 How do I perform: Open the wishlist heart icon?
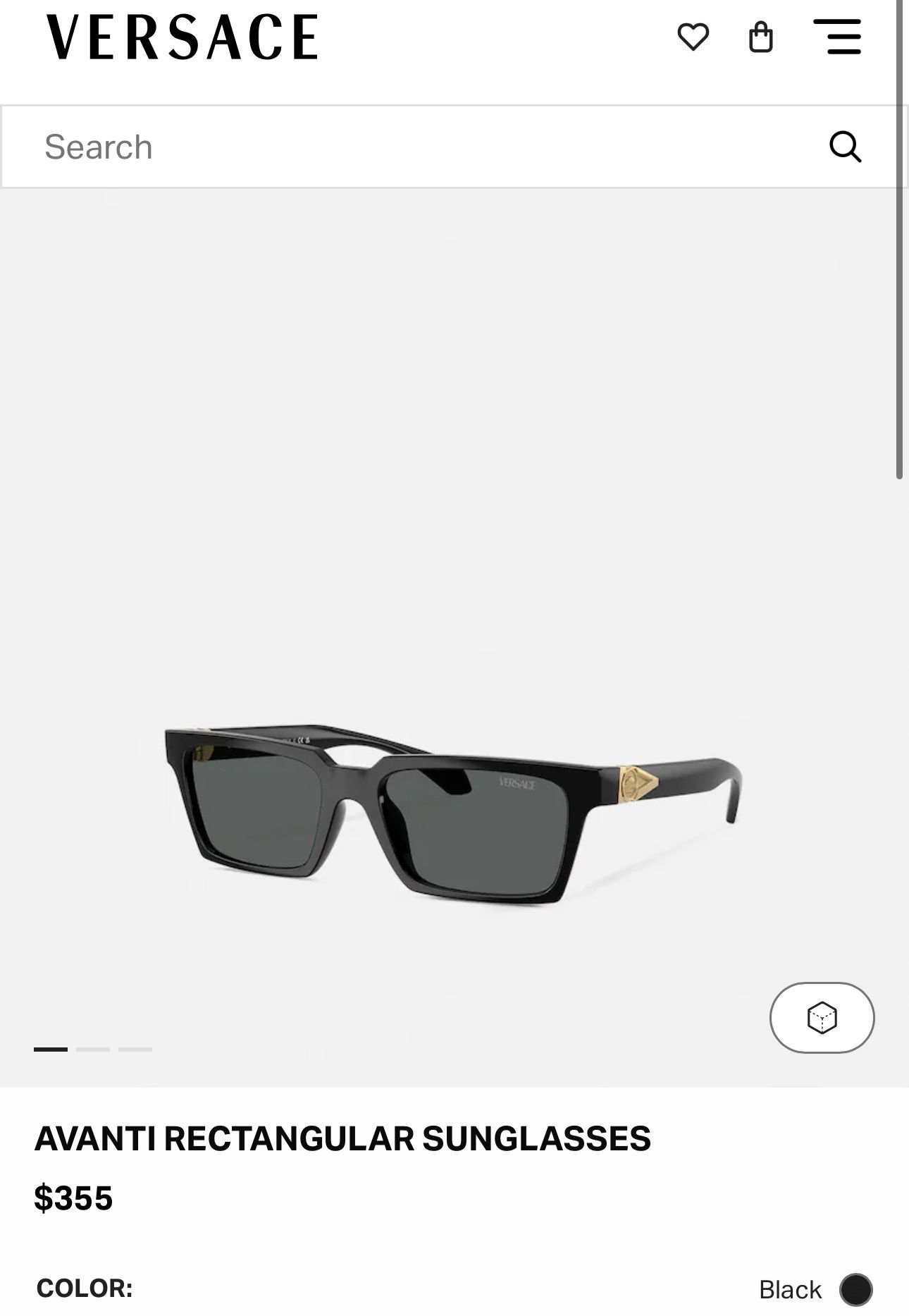pyautogui.click(x=693, y=37)
